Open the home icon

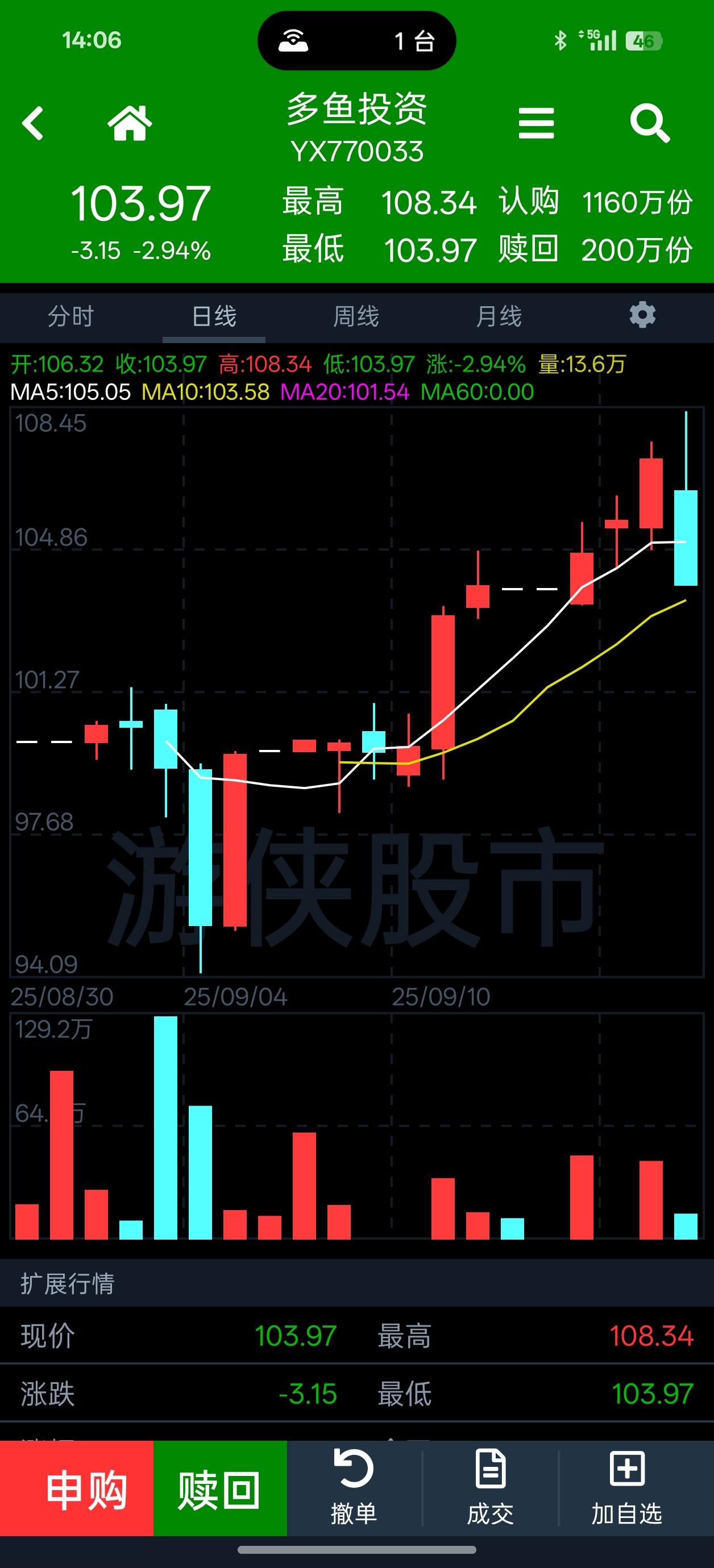130,123
